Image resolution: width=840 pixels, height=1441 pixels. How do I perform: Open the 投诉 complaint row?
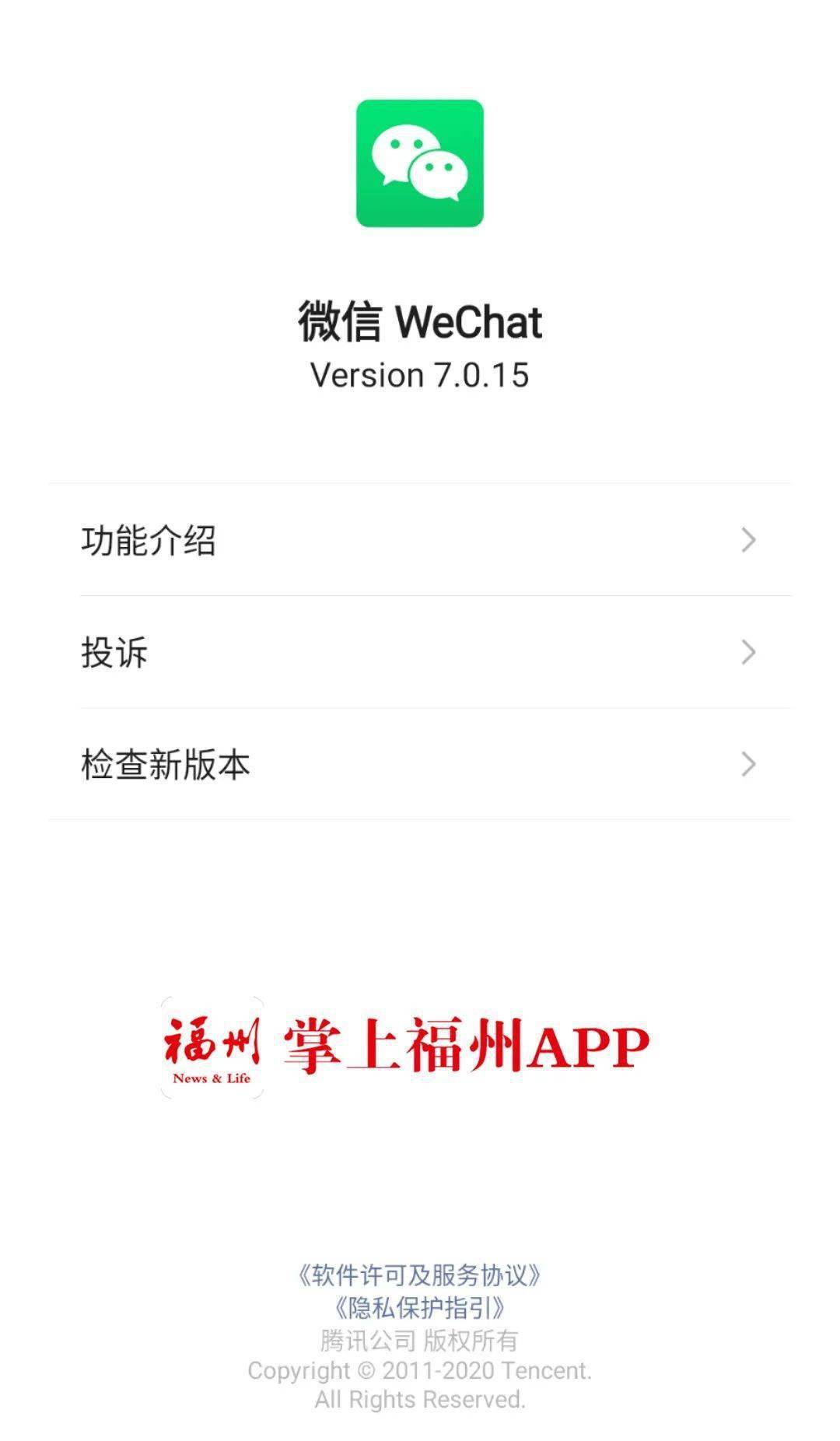420,652
